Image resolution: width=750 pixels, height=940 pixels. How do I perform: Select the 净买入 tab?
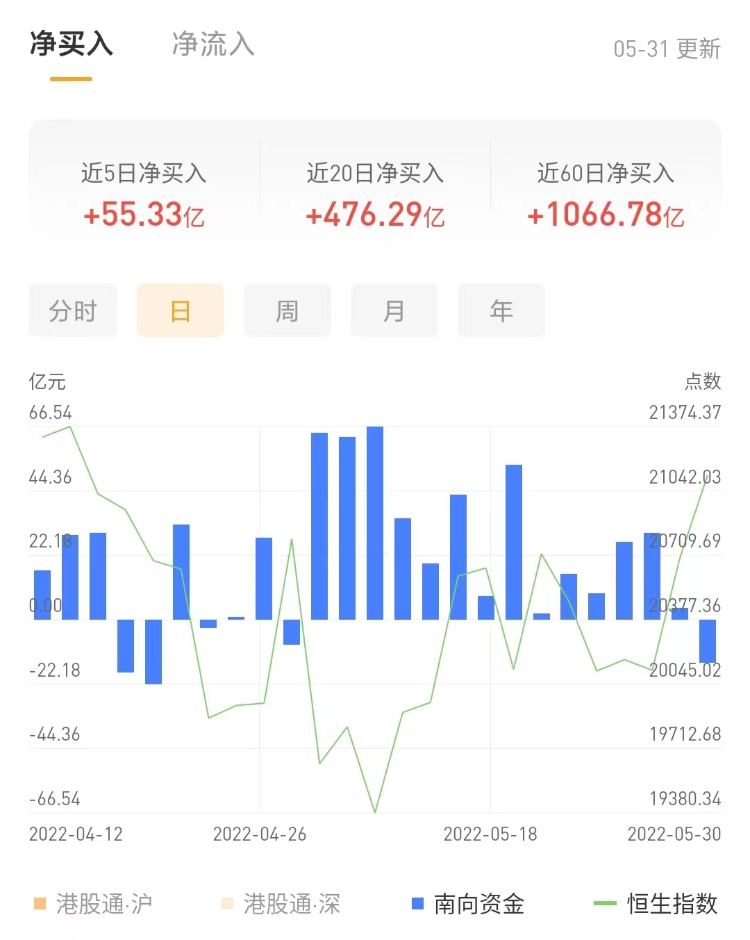(71, 45)
